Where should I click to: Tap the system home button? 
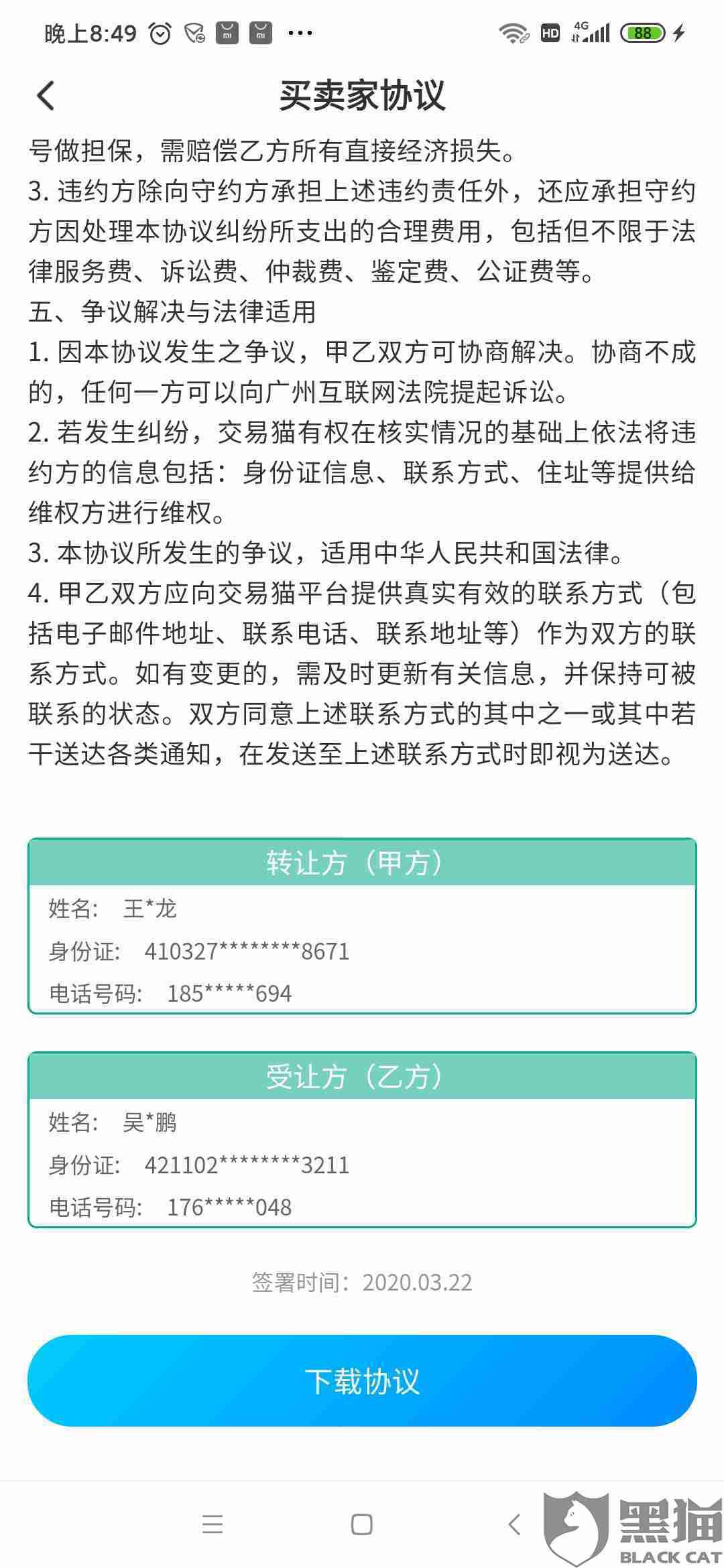coord(362,1525)
